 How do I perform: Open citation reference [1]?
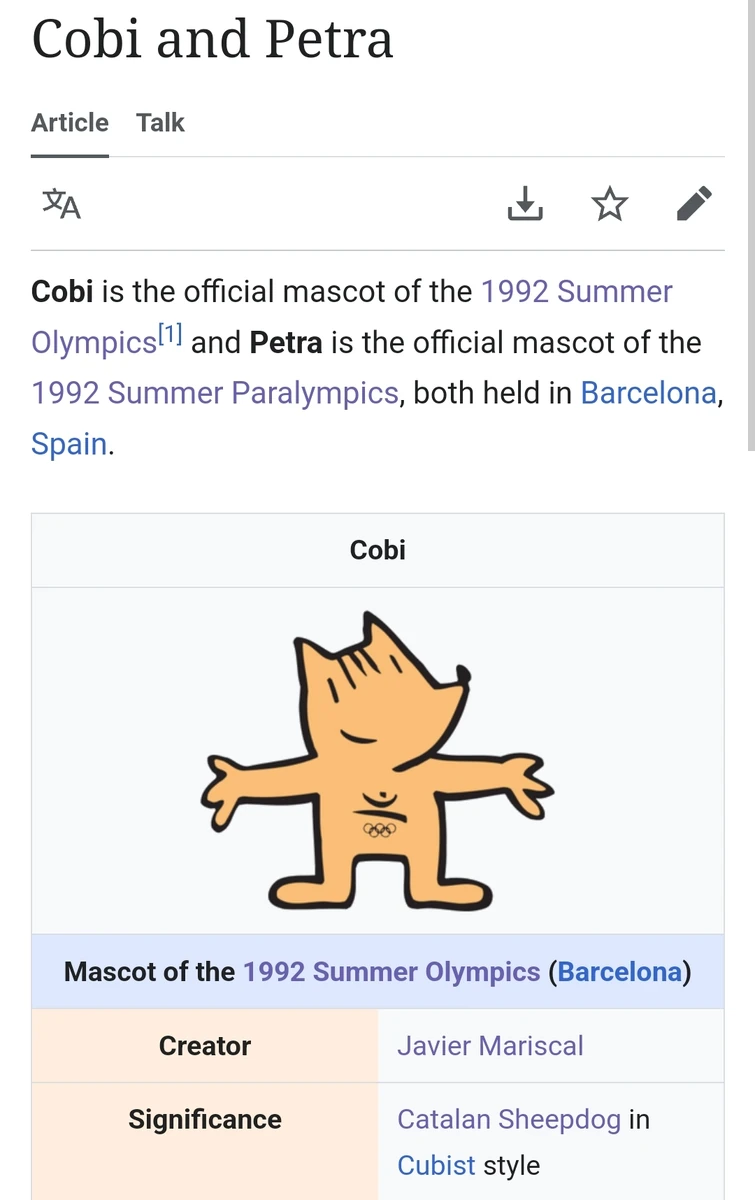[170, 337]
